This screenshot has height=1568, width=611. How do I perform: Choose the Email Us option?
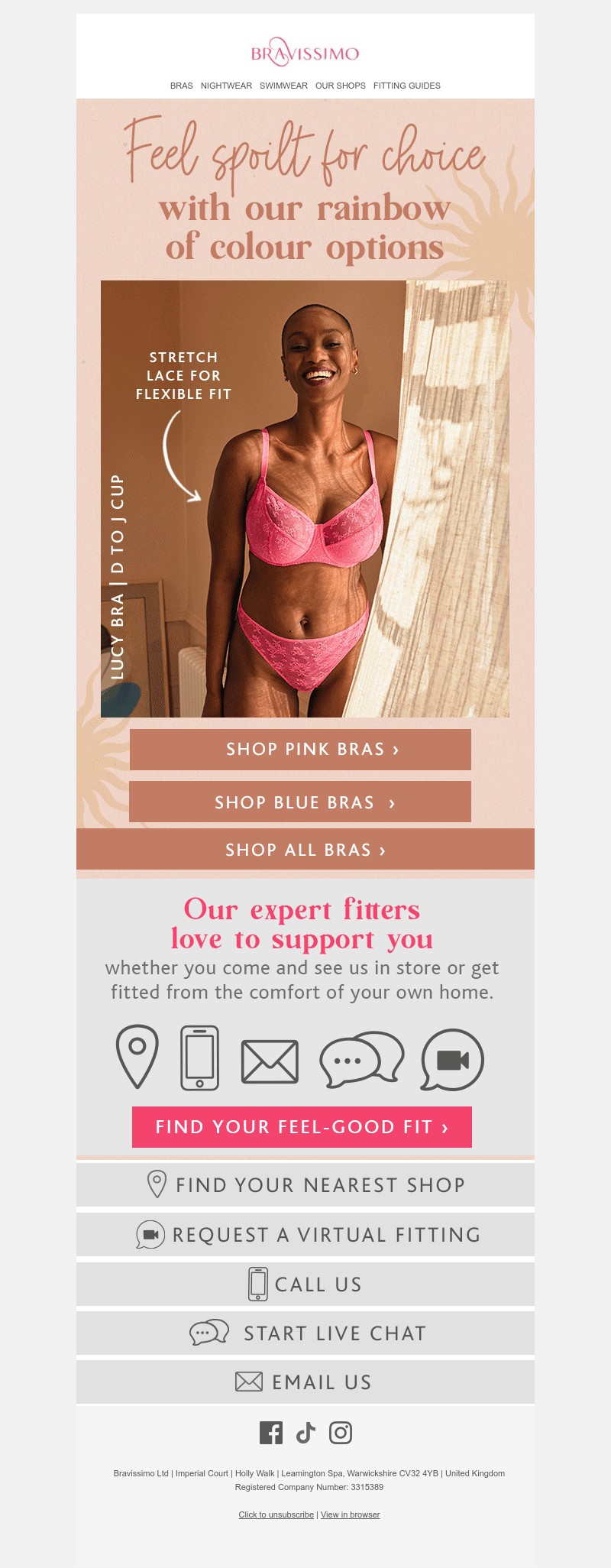tap(305, 1382)
